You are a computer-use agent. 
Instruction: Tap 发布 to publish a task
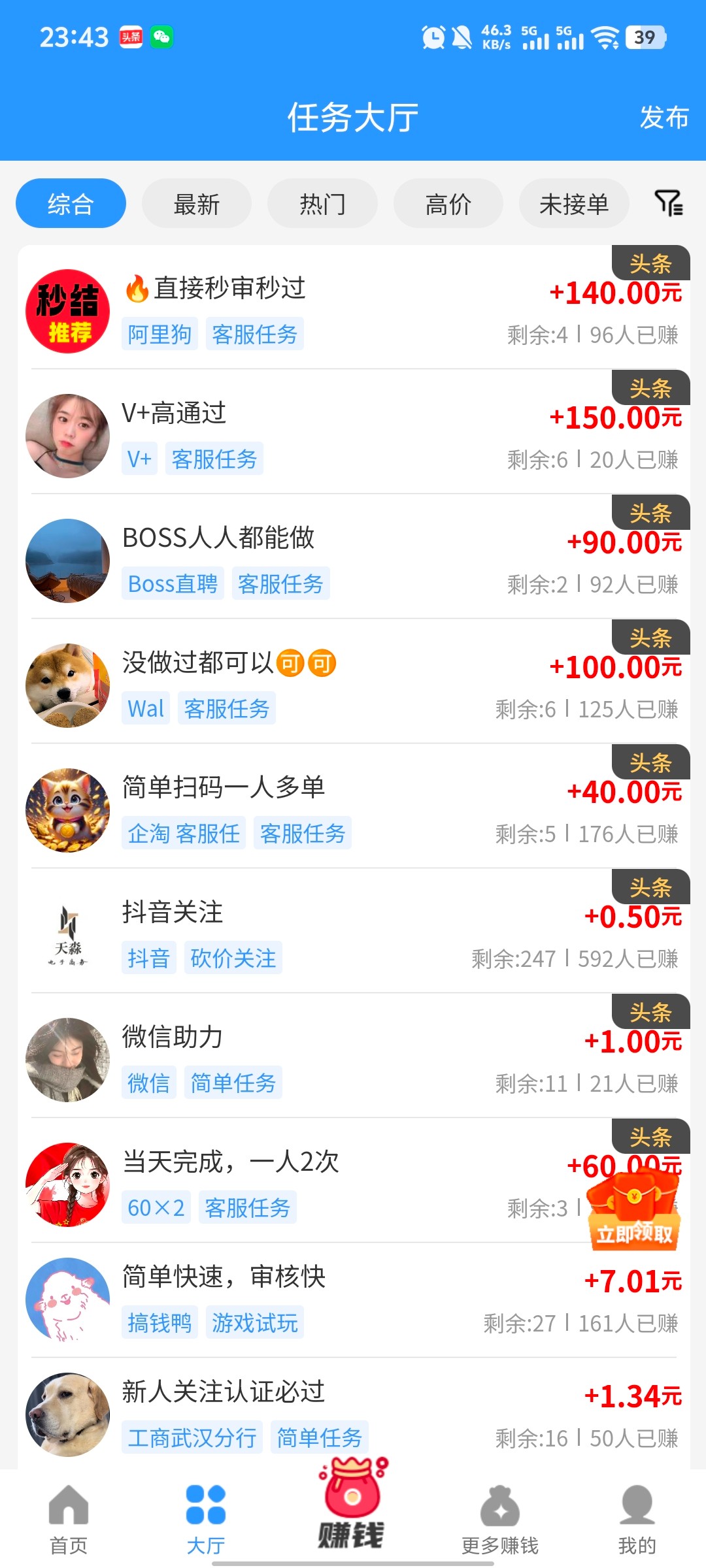point(664,118)
